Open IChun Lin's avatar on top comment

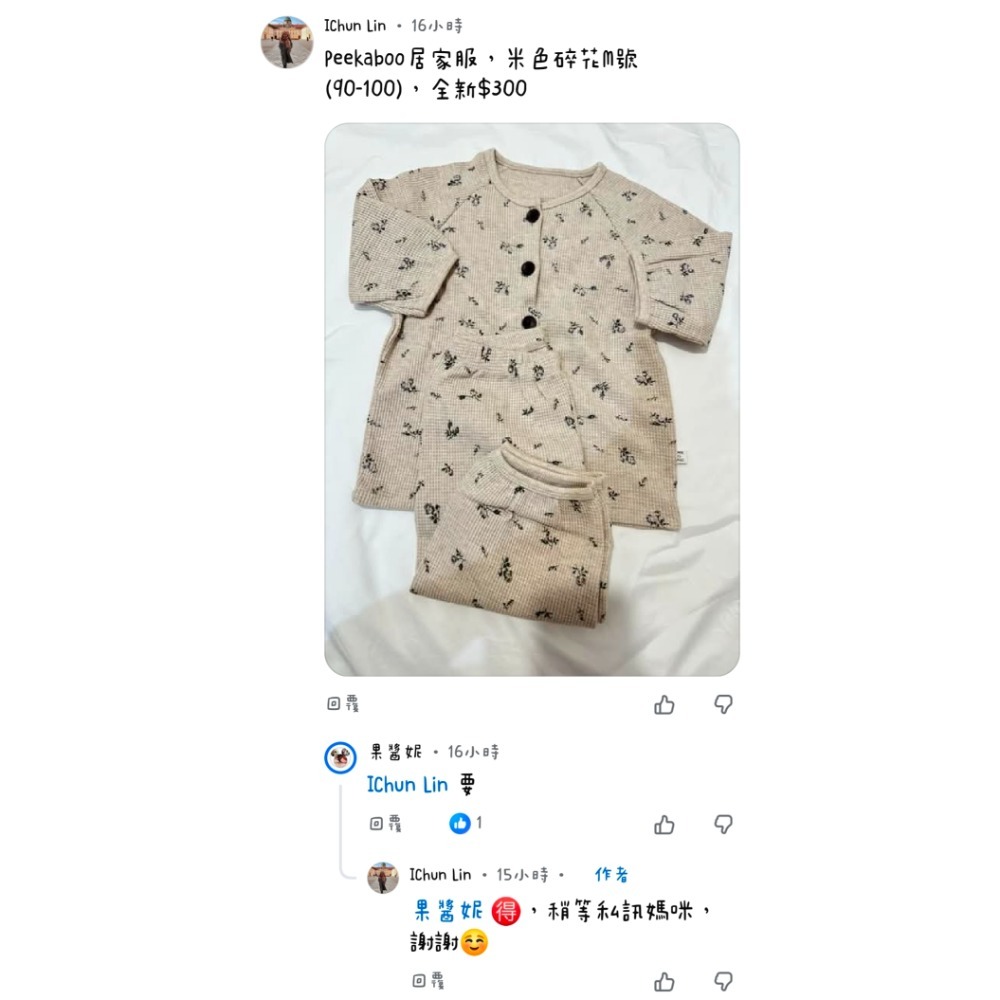[x=287, y=42]
